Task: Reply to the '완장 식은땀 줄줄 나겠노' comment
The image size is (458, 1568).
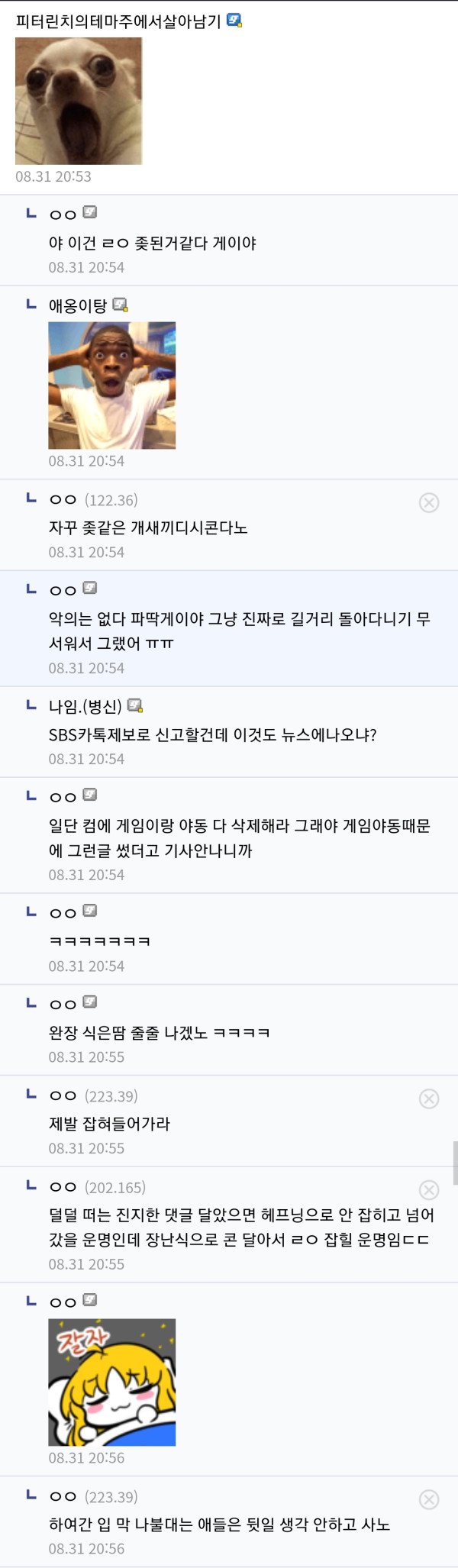Action: point(159,1033)
